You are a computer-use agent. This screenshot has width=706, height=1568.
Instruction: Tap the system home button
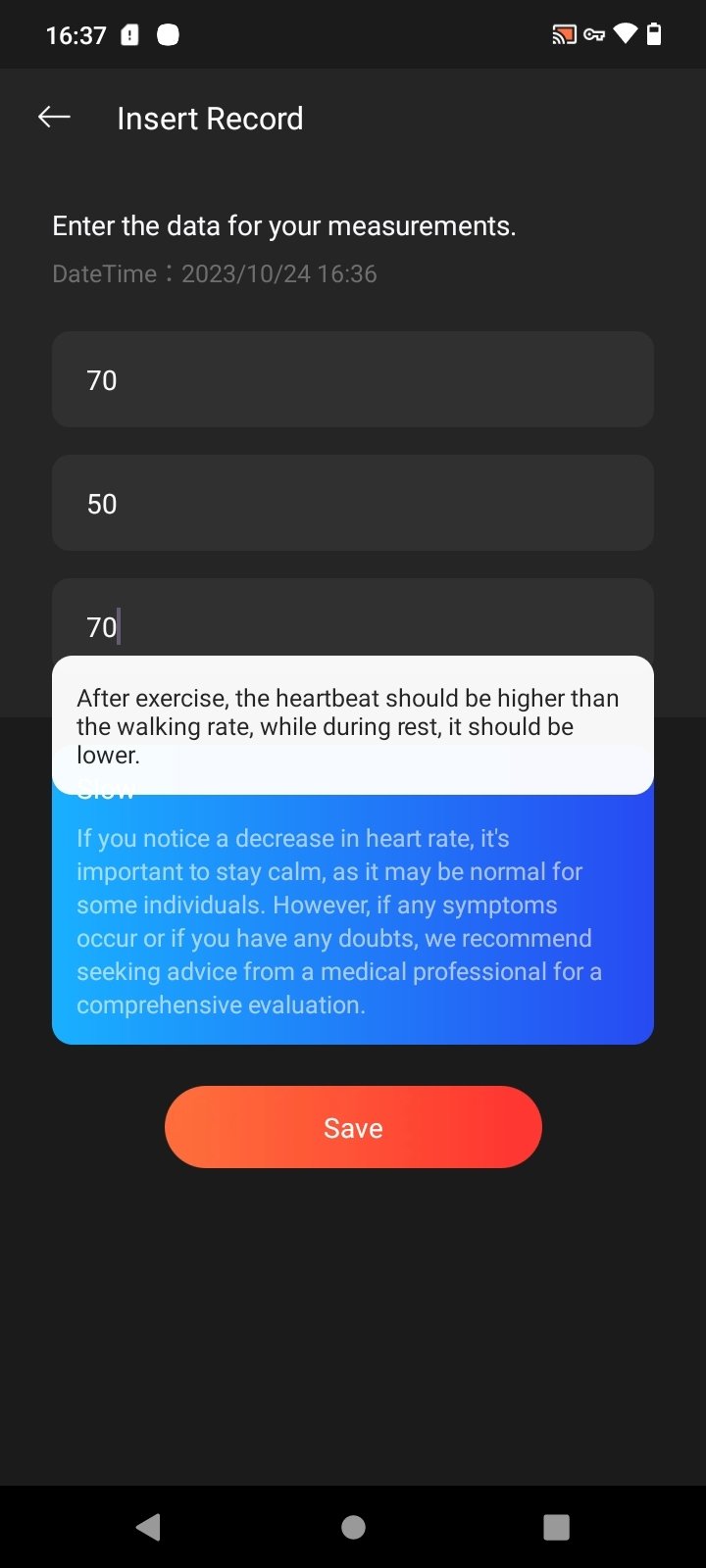click(x=353, y=1527)
